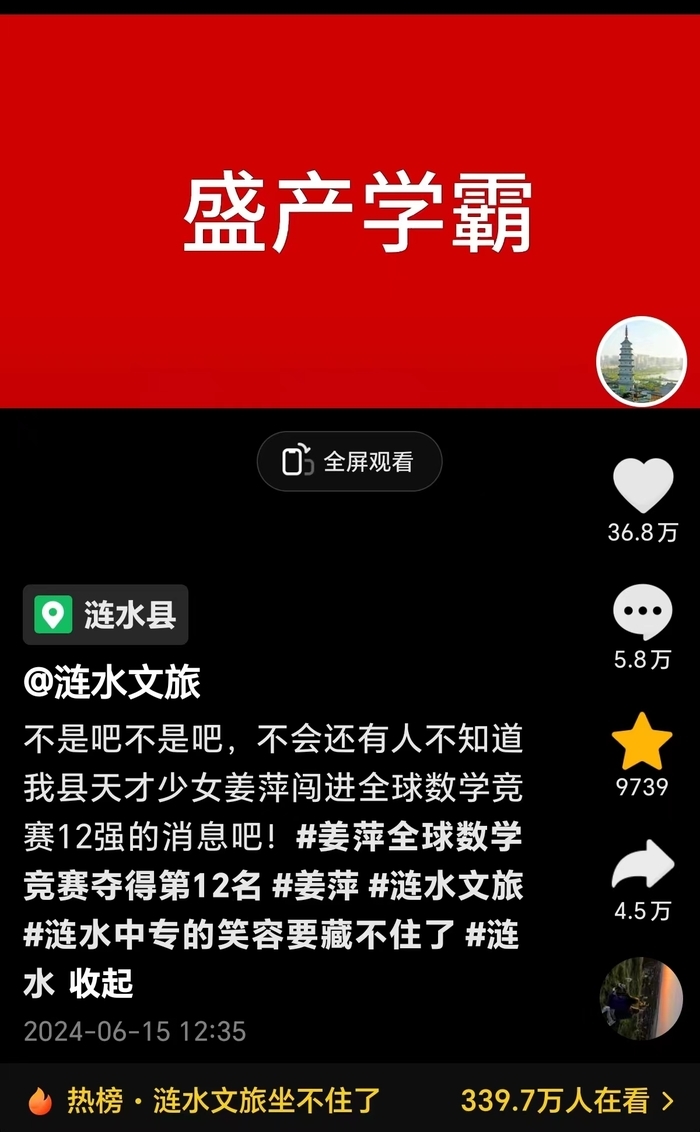Visit the @涟水文旅 account name
This screenshot has width=700, height=1132.
[112, 683]
